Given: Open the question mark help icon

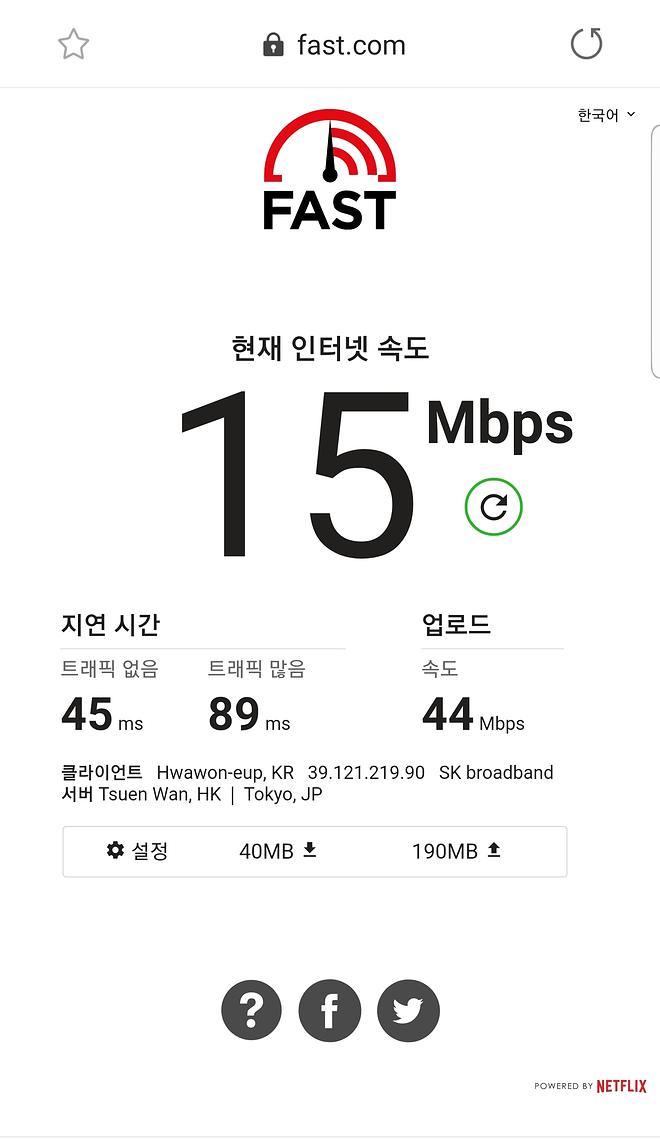Looking at the screenshot, I should tap(251, 1011).
